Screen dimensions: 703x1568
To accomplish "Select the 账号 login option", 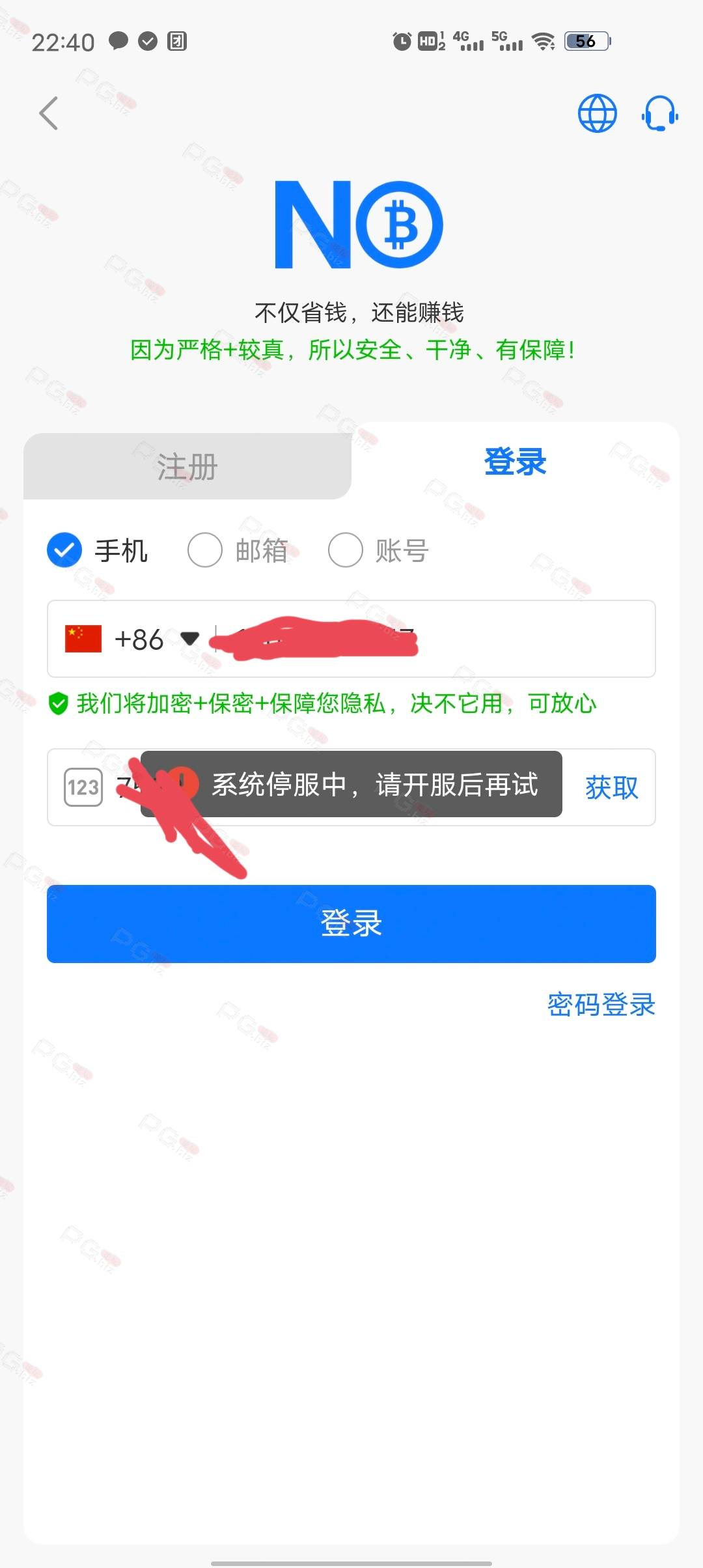I will [378, 550].
